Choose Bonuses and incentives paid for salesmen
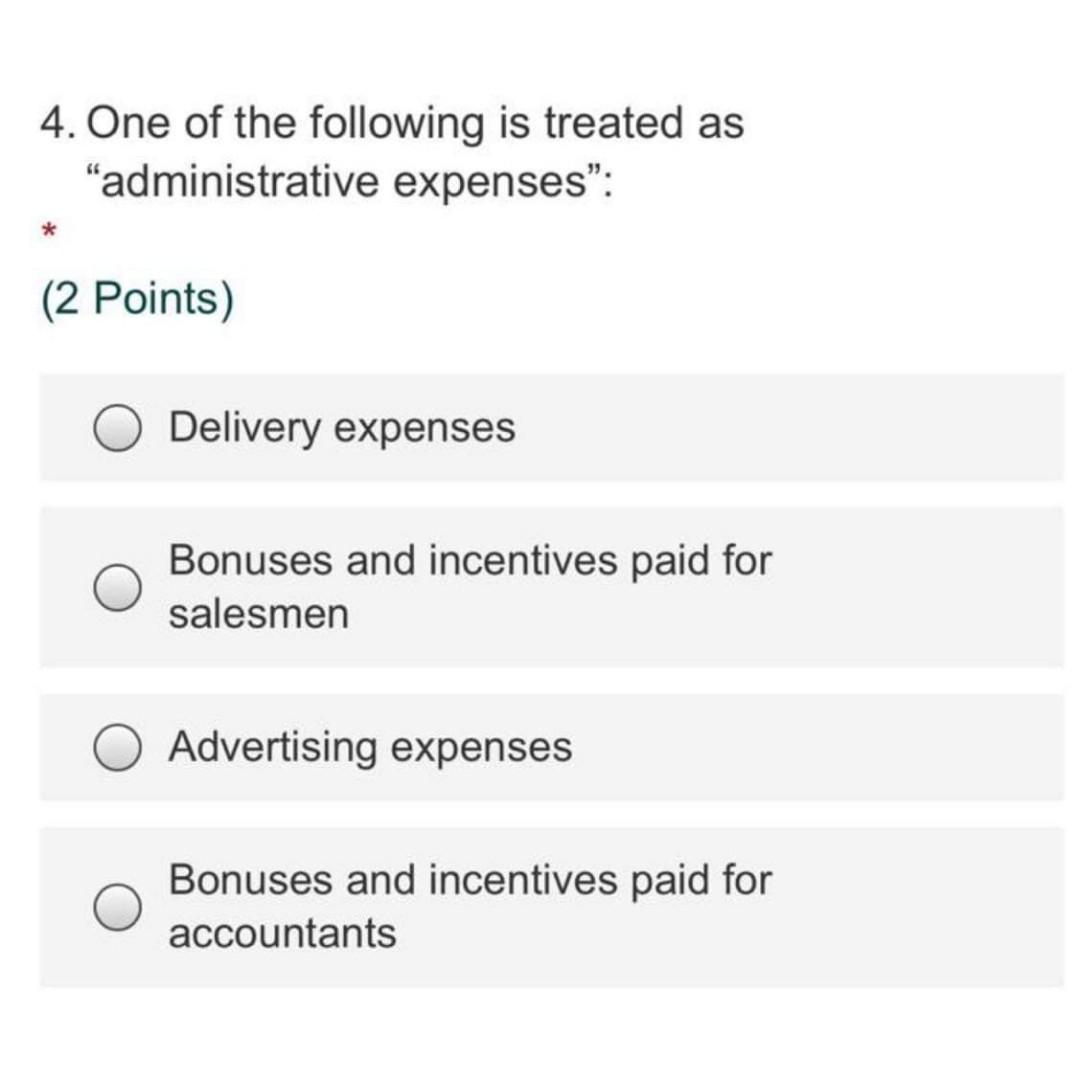 (116, 587)
